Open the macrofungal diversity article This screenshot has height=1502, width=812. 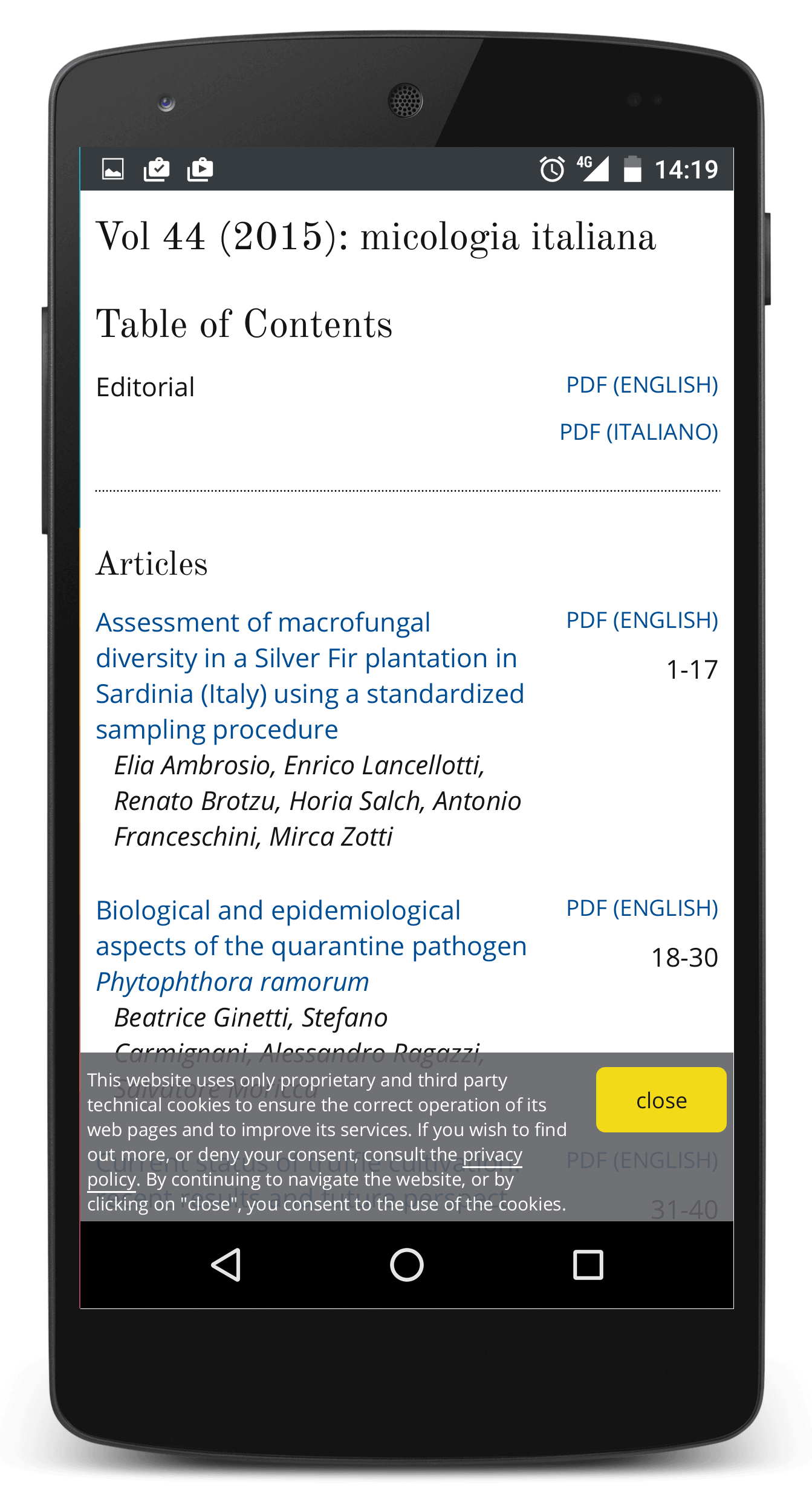(x=309, y=676)
